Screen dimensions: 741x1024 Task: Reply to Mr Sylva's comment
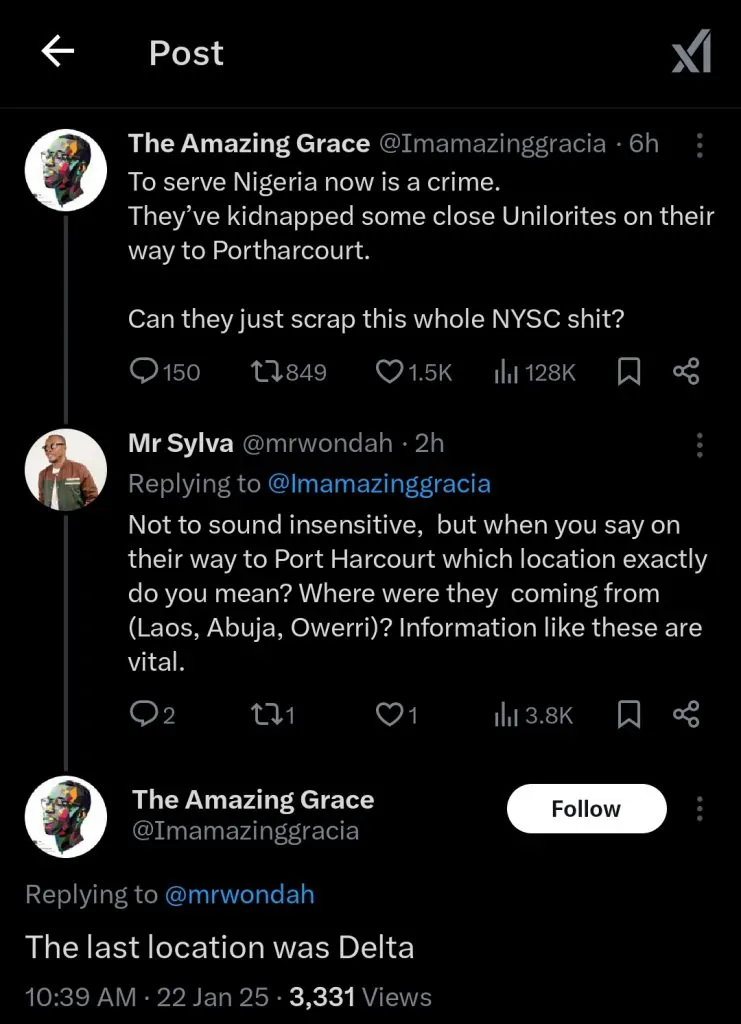[x=144, y=714]
